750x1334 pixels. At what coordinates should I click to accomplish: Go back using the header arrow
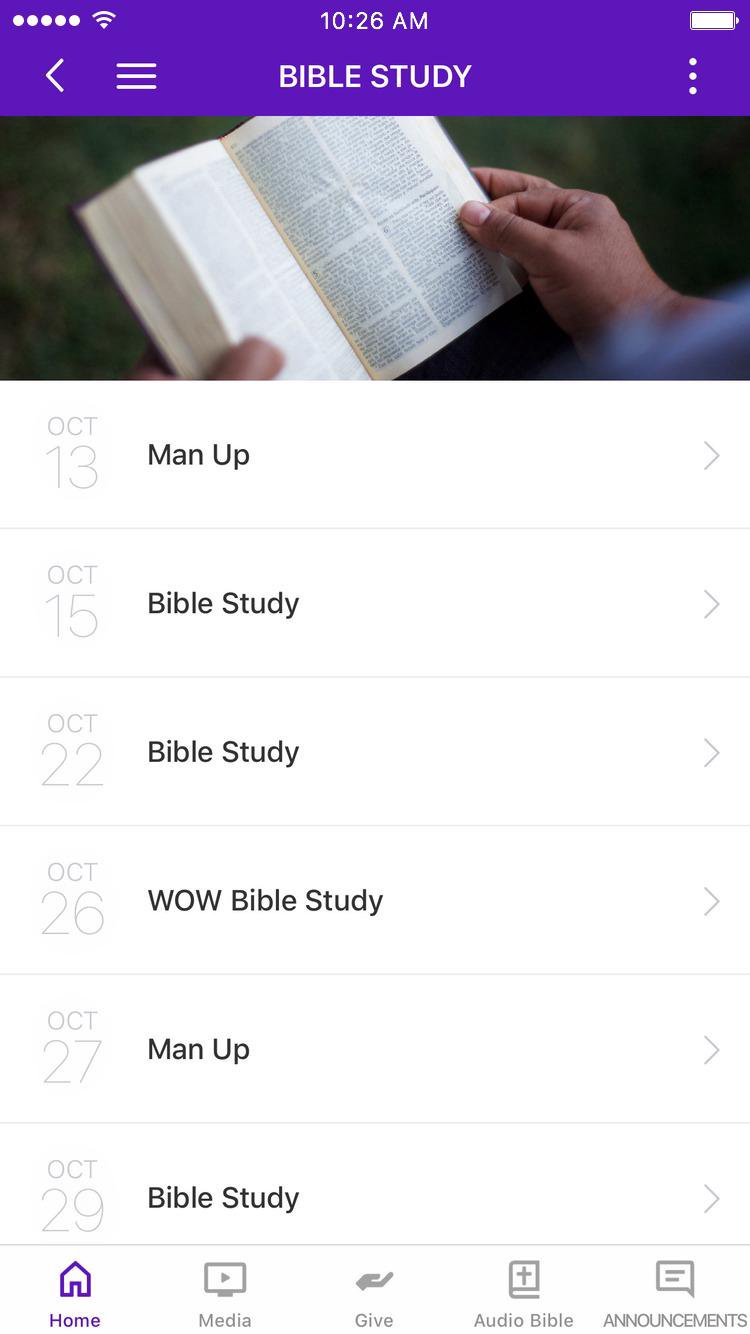[55, 76]
